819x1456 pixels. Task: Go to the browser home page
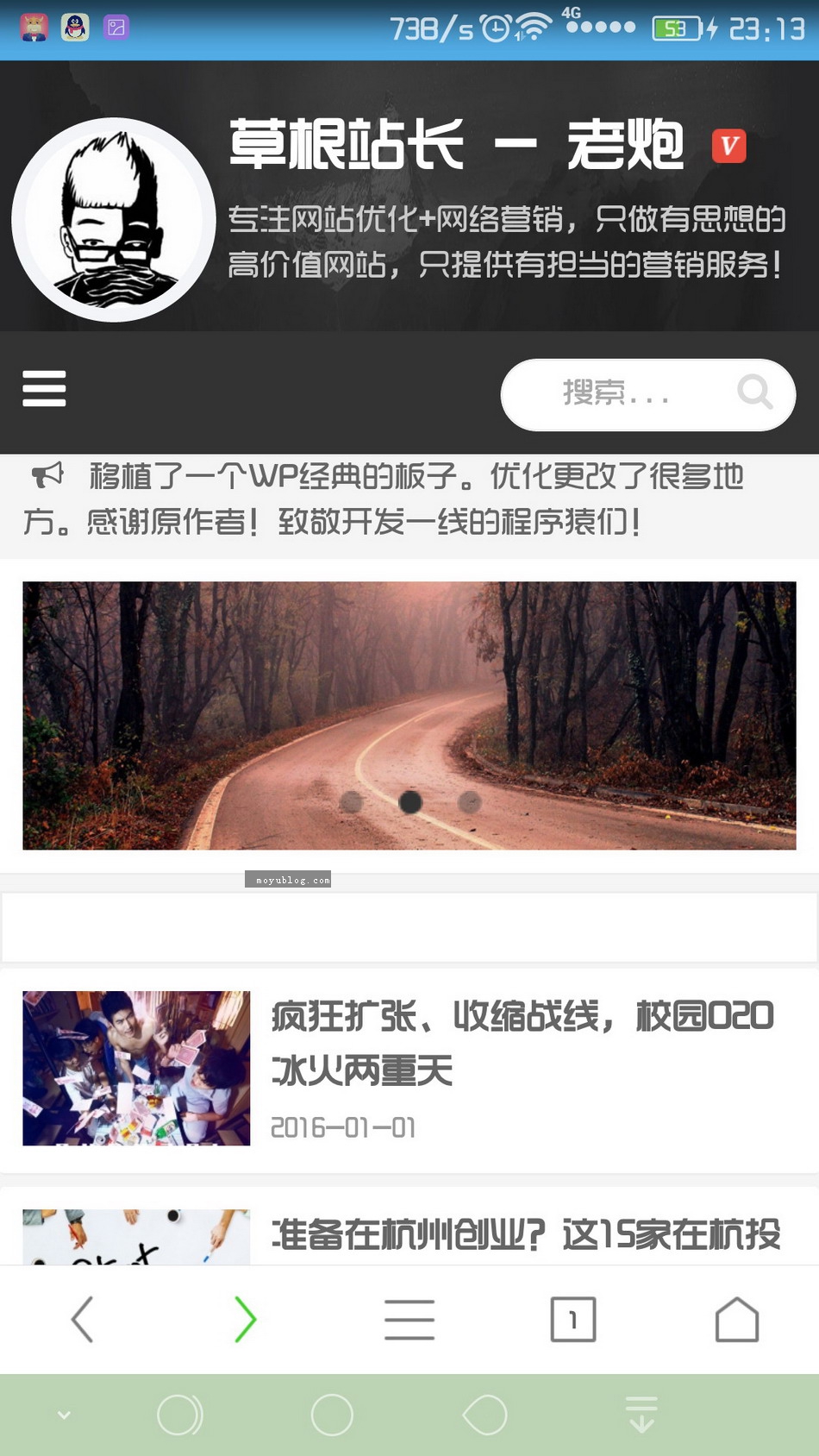pos(737,1320)
